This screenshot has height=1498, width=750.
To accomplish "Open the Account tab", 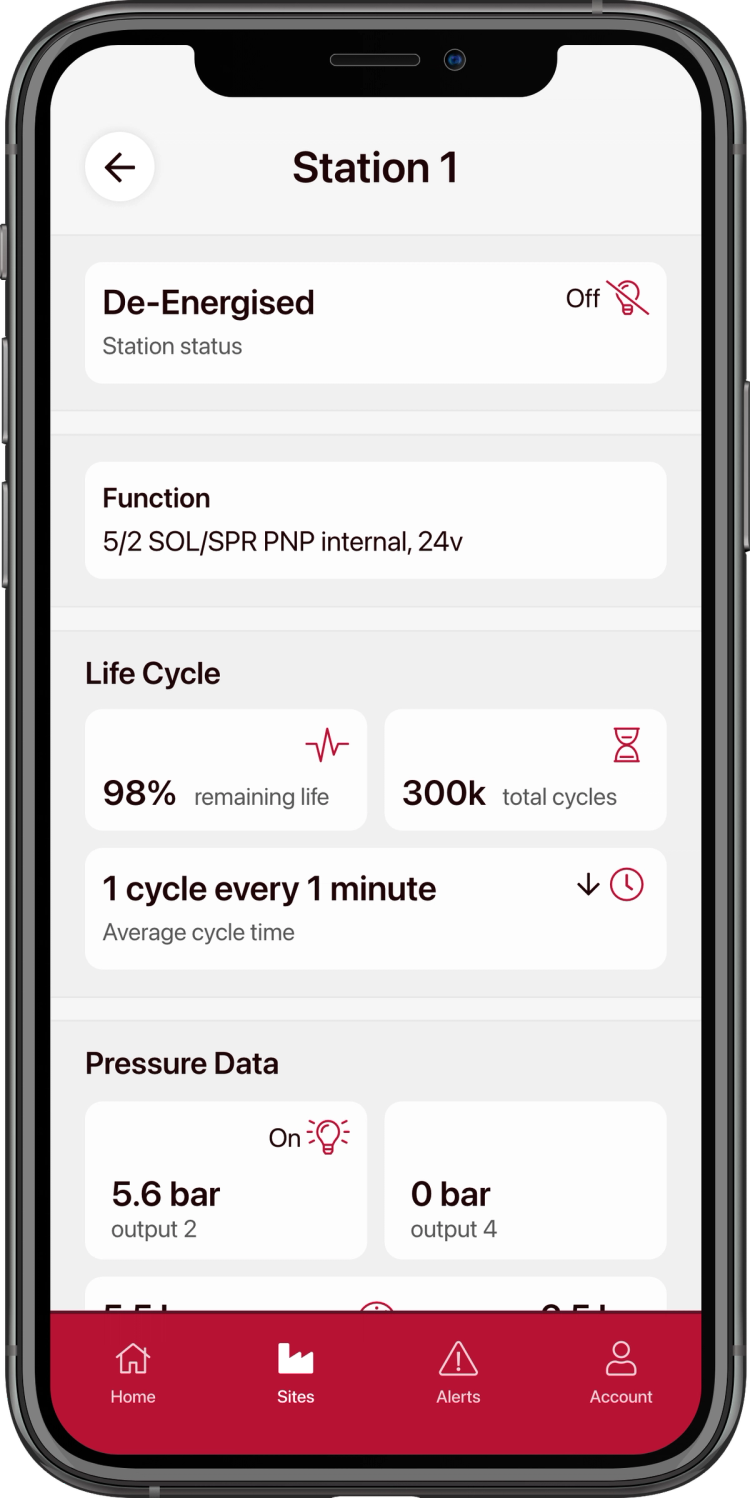I will point(620,1373).
